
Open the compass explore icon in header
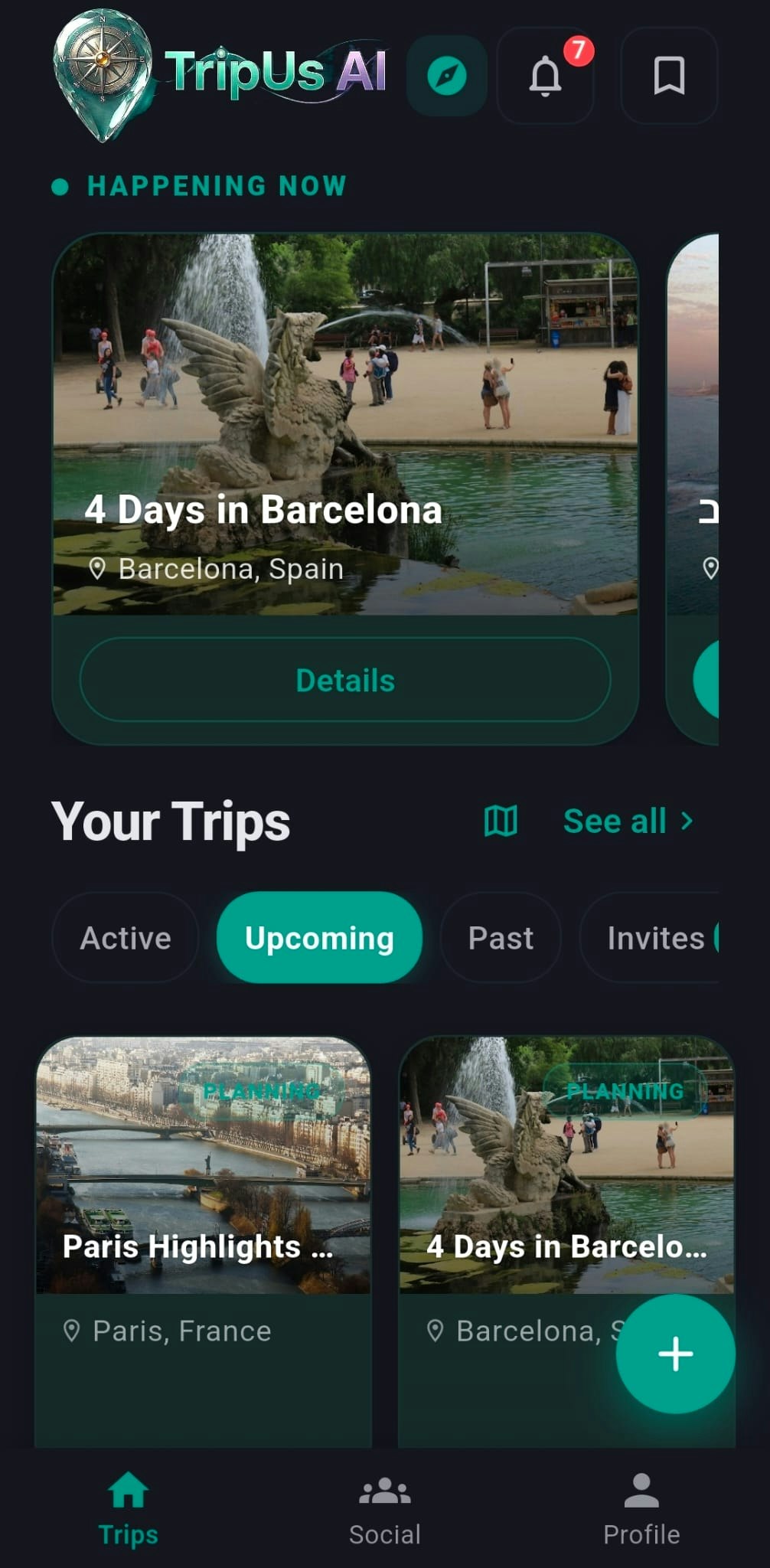tap(446, 77)
